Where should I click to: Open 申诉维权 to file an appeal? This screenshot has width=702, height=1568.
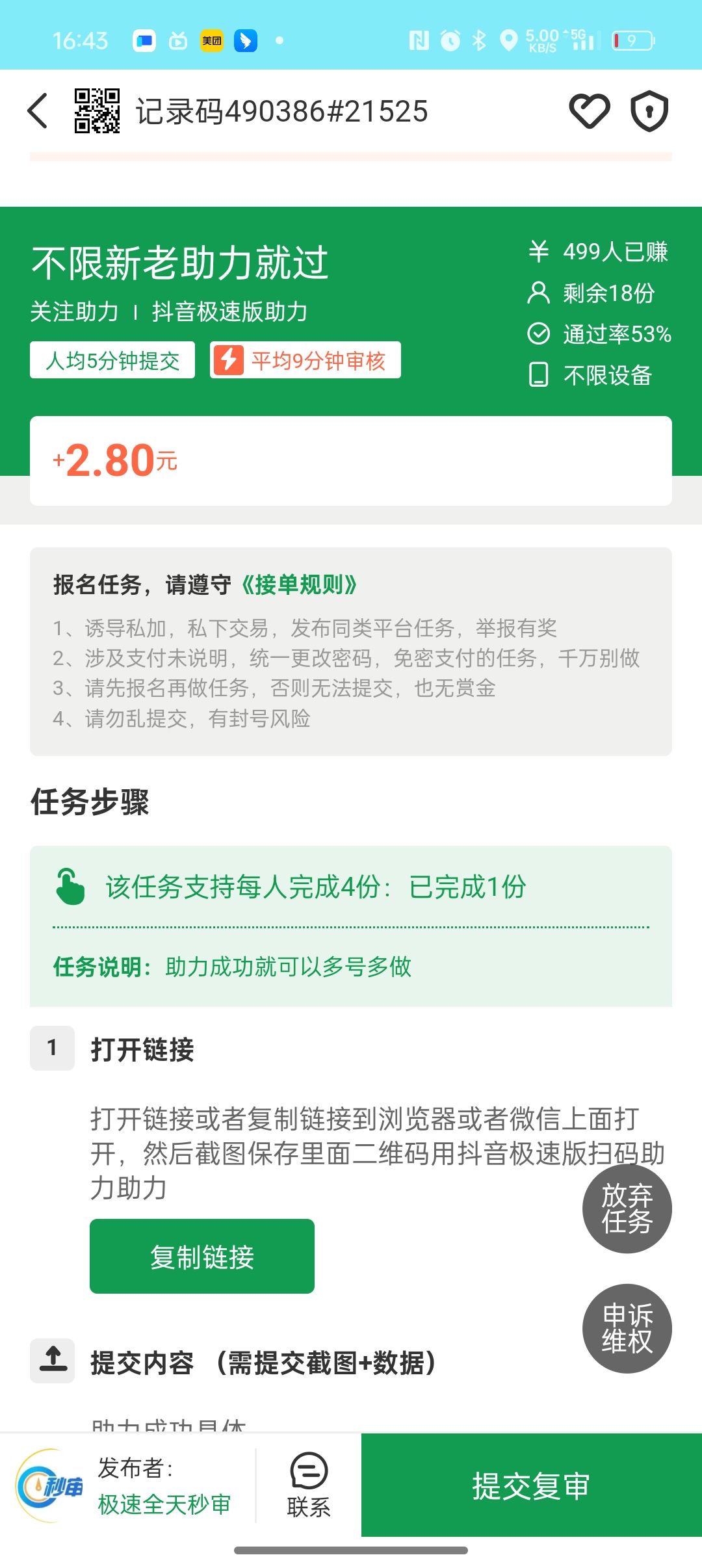627,1328
